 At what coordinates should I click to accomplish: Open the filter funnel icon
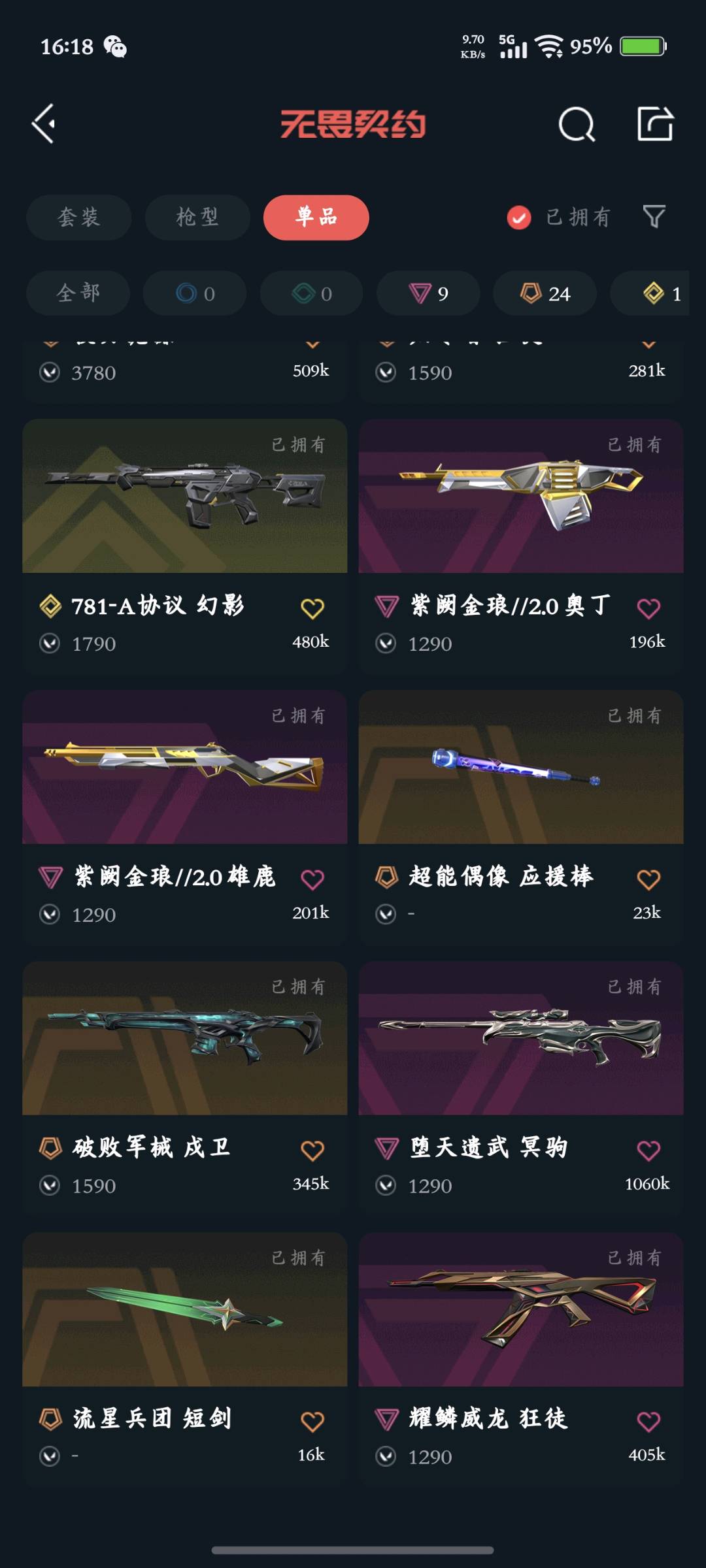(x=654, y=217)
